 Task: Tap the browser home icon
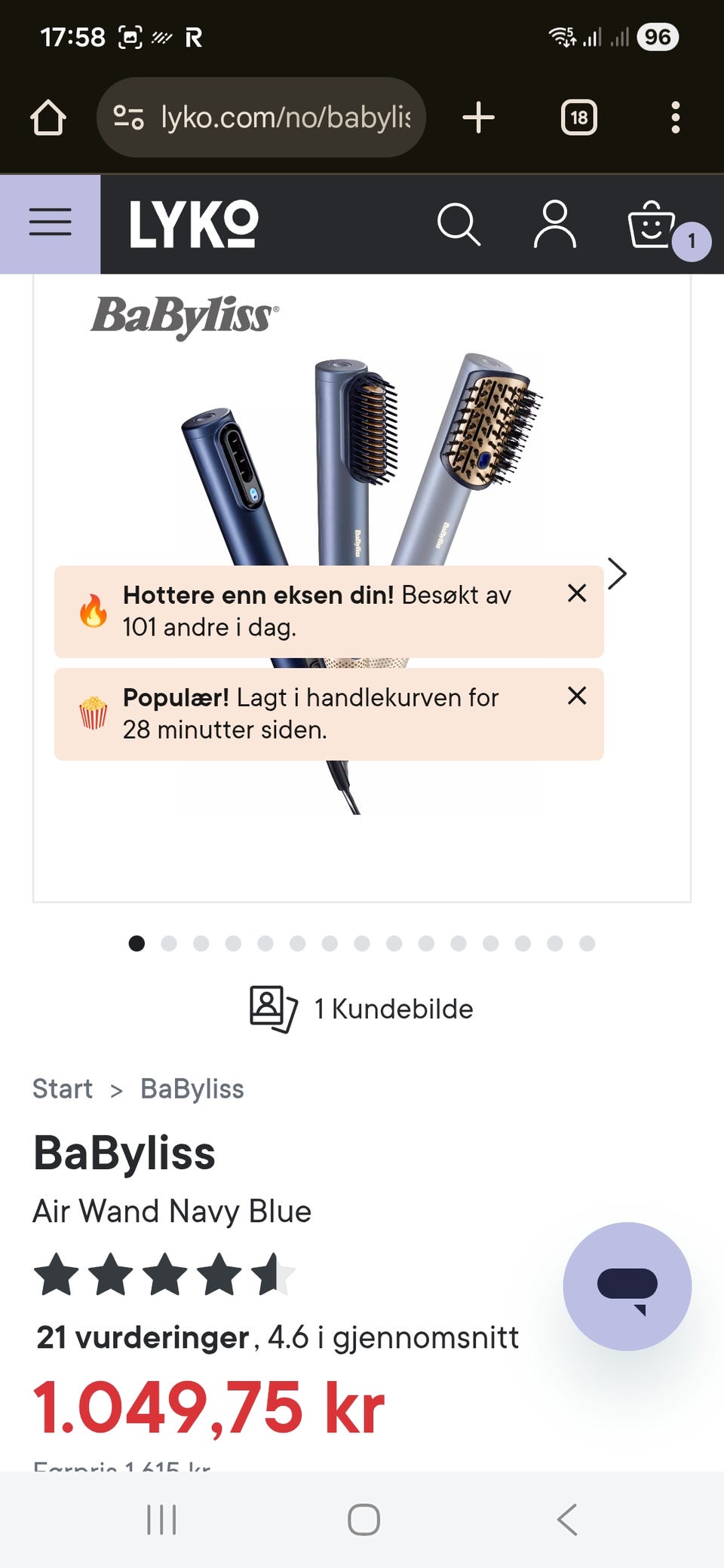48,117
